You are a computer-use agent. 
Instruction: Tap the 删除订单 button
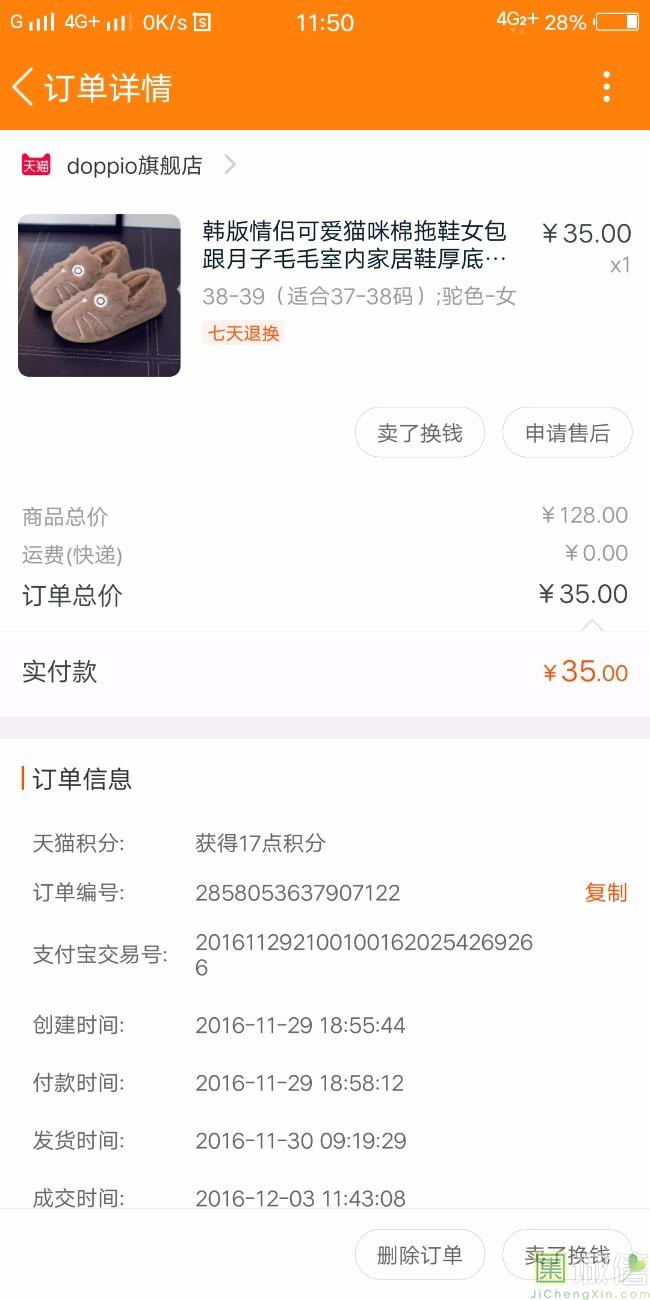click(420, 1255)
